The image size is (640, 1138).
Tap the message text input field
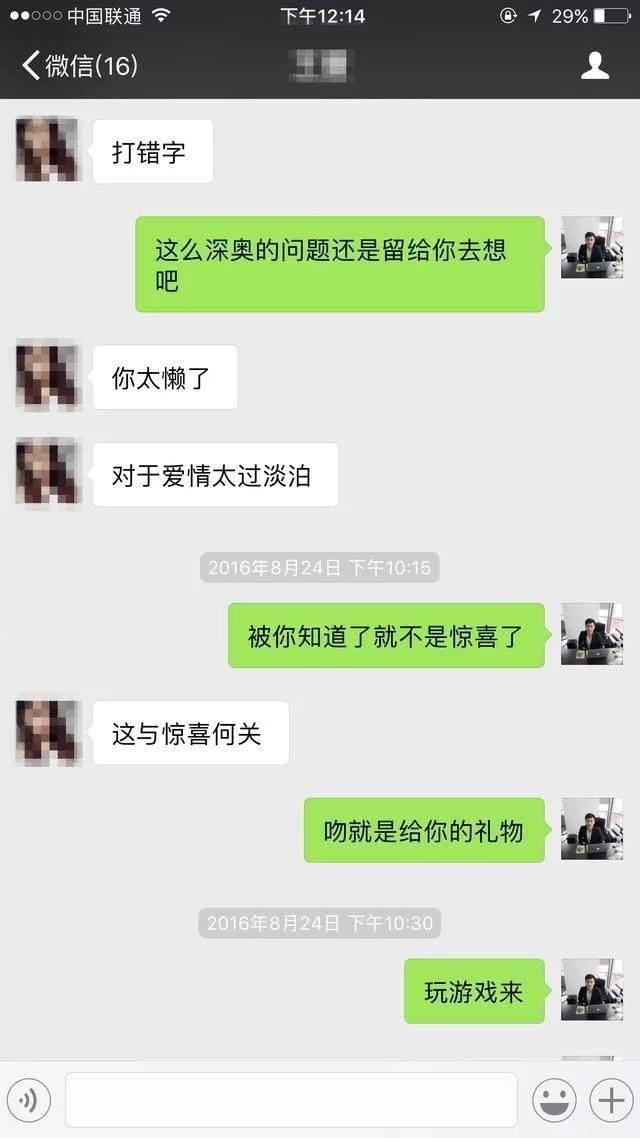coord(291,1100)
